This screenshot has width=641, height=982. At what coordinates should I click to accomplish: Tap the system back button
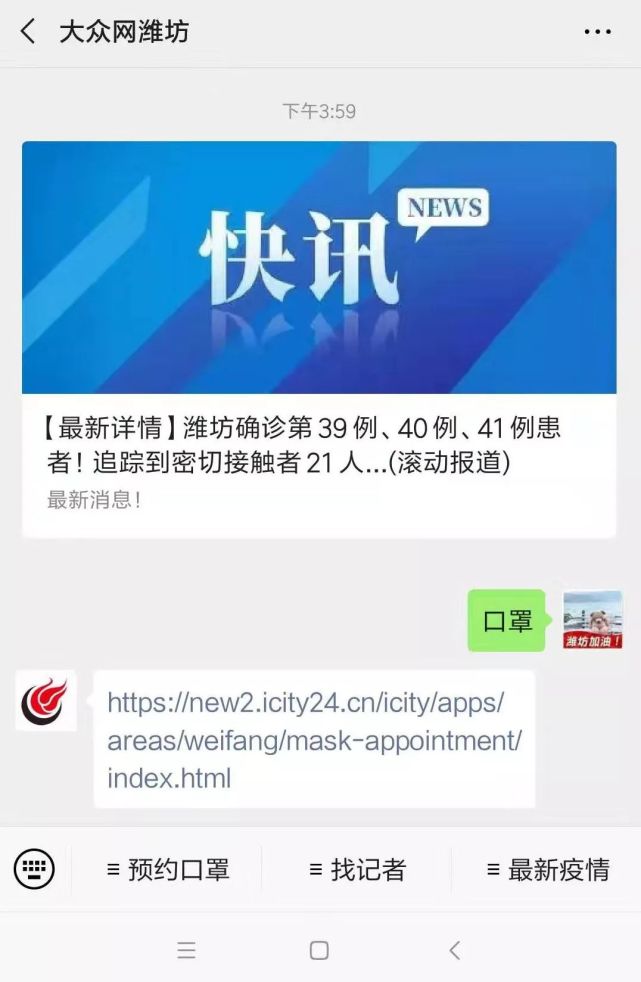pyautogui.click(x=455, y=950)
